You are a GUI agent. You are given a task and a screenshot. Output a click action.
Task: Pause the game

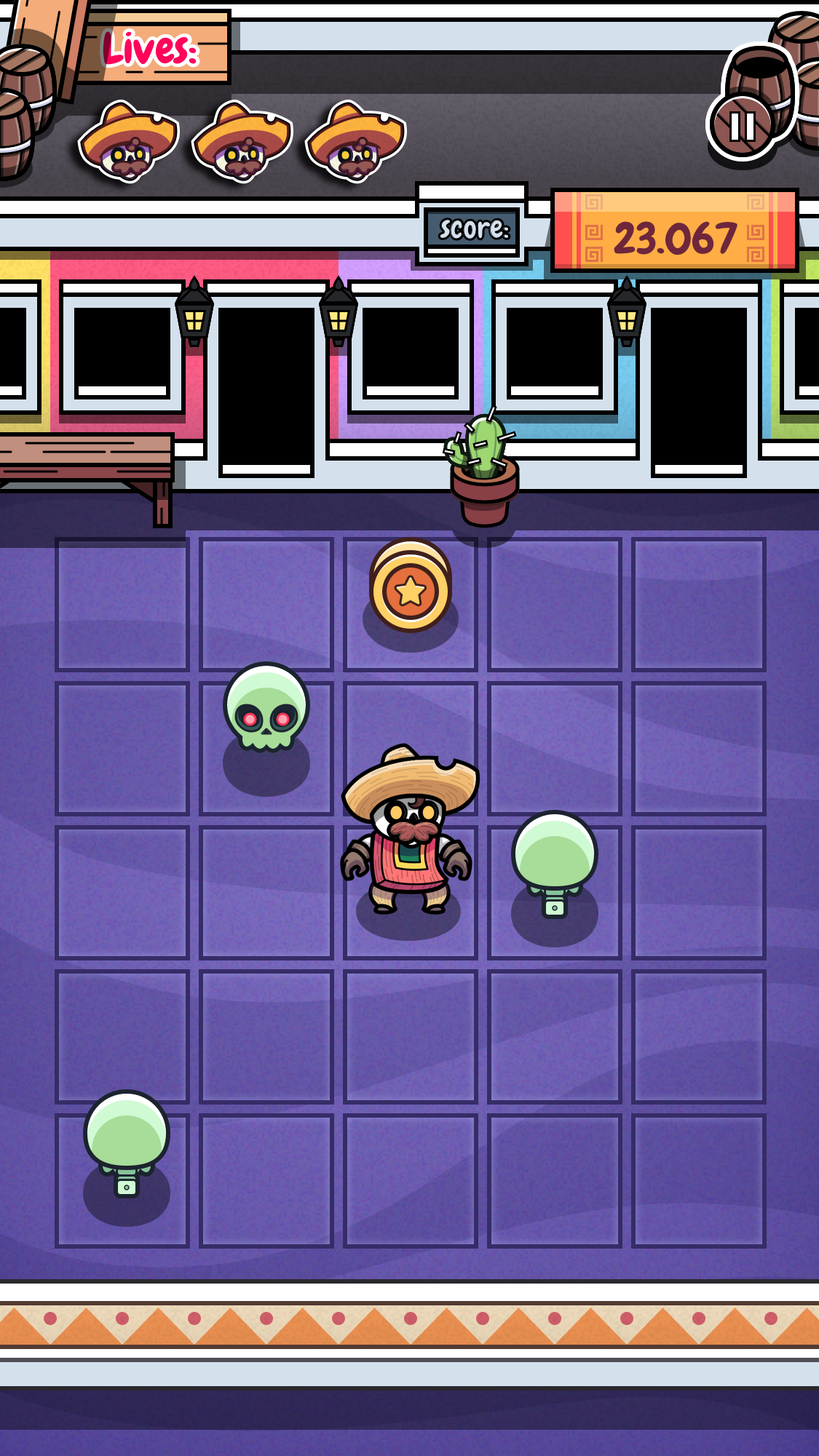click(x=742, y=127)
